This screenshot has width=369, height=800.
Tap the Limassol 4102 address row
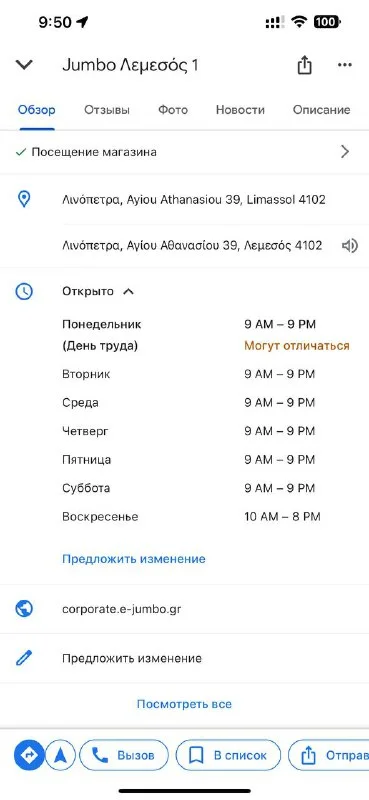[x=184, y=199]
